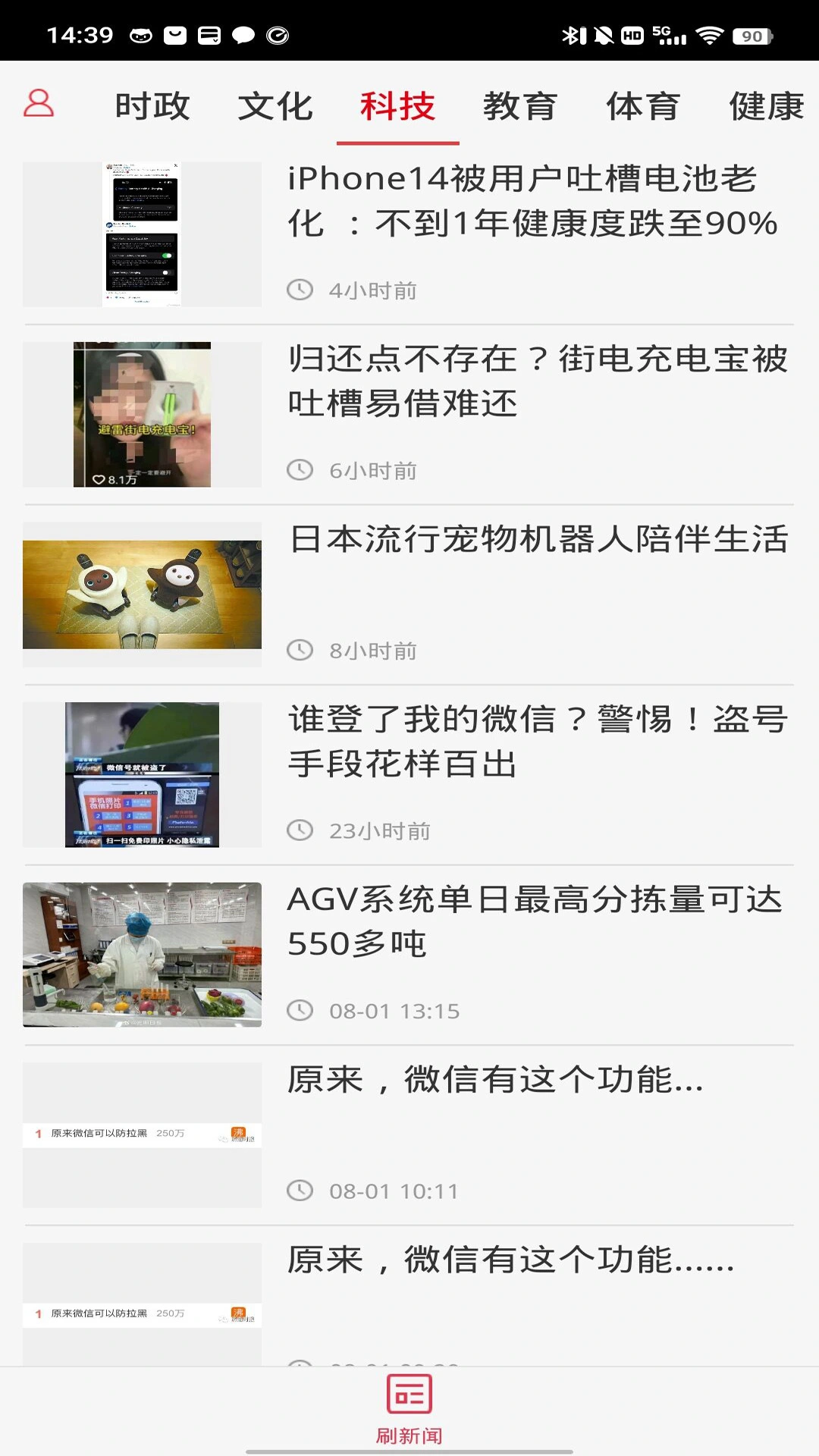819x1456 pixels.
Task: Read the 街电充电宝 complaint story
Action: [531, 383]
